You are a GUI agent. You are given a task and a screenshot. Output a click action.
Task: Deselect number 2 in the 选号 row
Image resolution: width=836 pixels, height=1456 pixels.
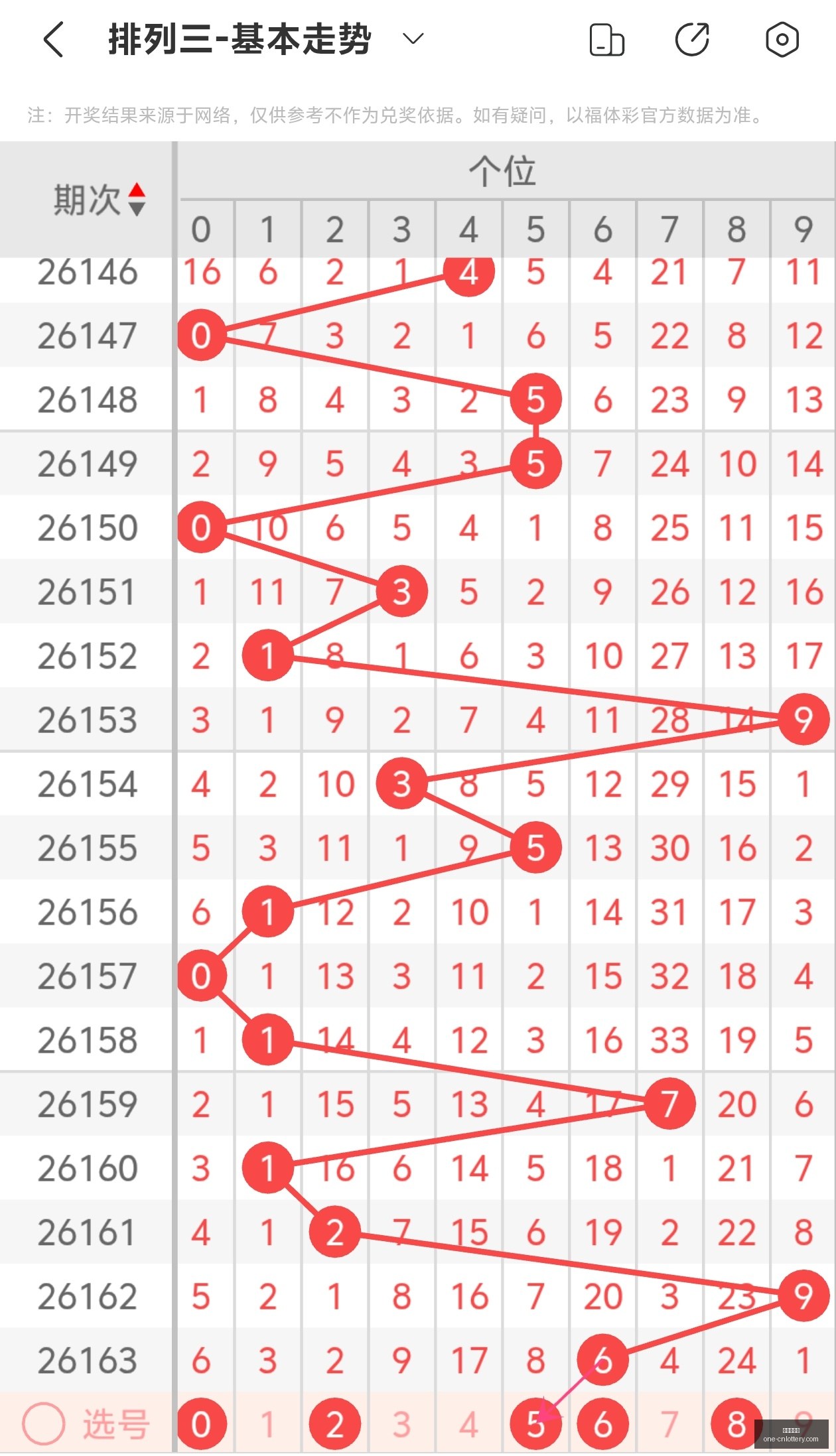(335, 1423)
